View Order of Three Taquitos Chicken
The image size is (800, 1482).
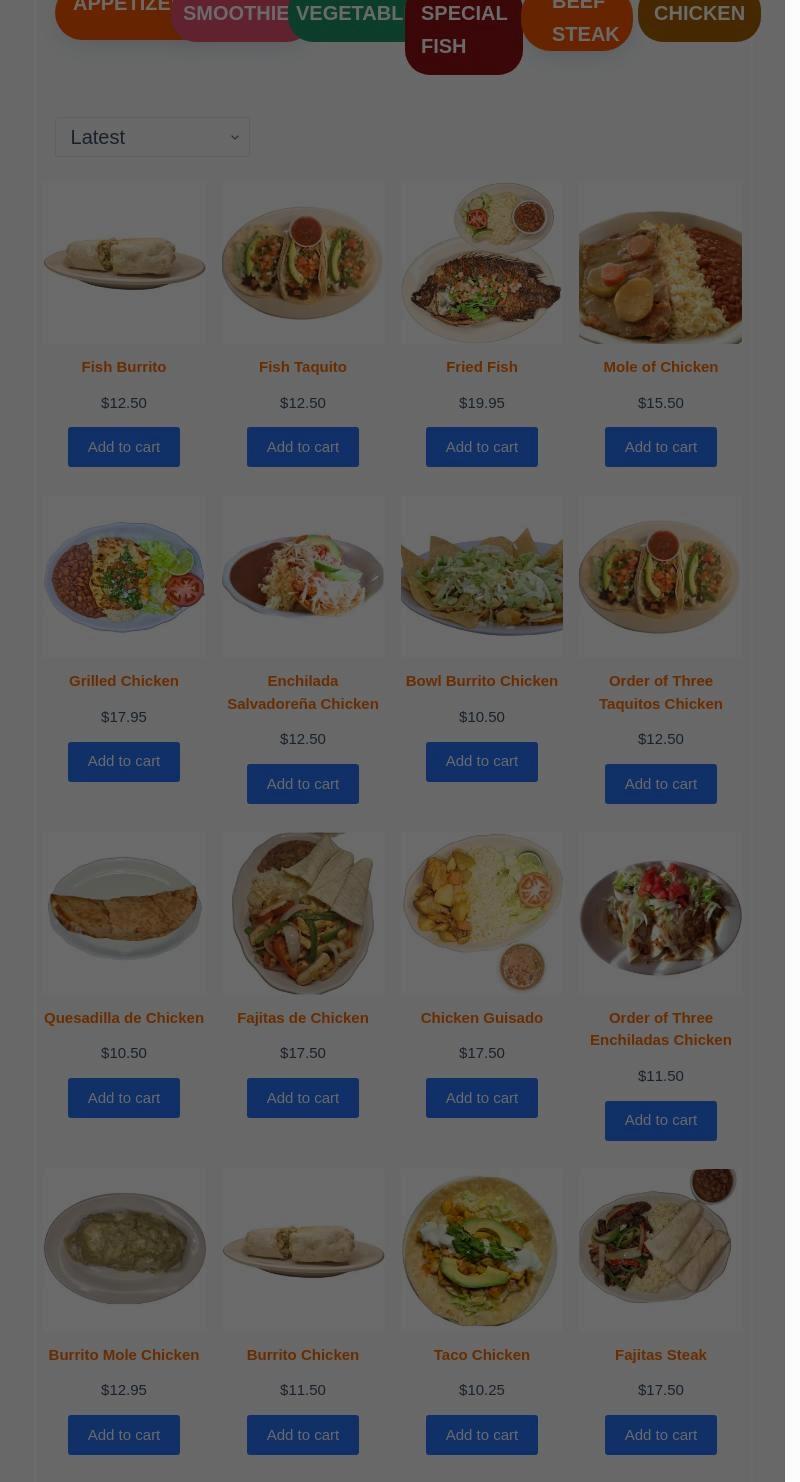[x=660, y=692]
